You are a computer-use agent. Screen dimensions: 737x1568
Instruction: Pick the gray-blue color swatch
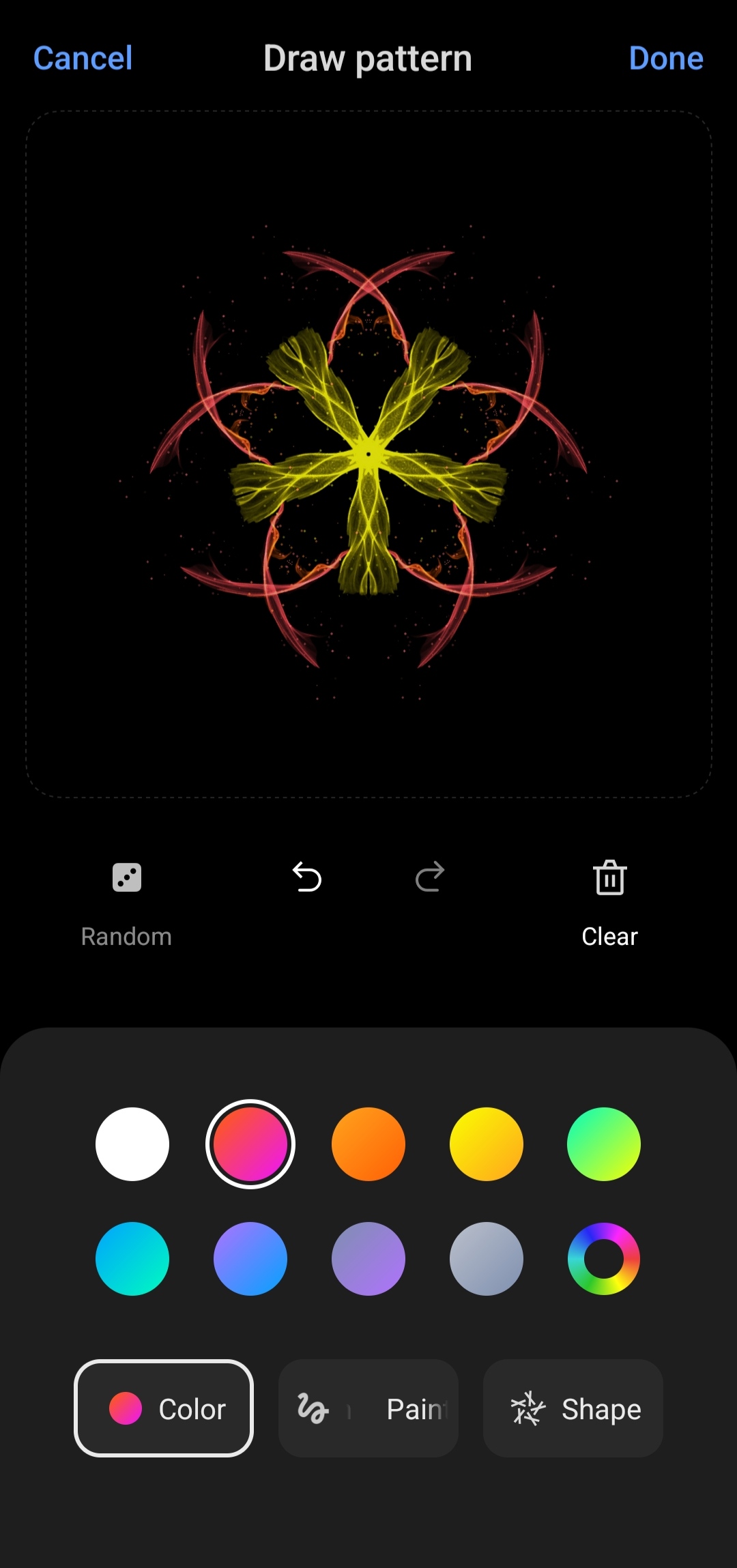point(487,1259)
